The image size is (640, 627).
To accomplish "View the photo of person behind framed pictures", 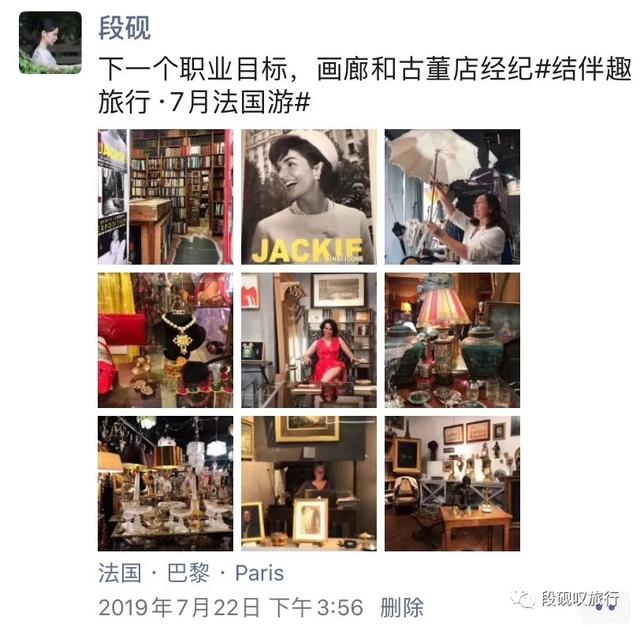I will 309,484.
